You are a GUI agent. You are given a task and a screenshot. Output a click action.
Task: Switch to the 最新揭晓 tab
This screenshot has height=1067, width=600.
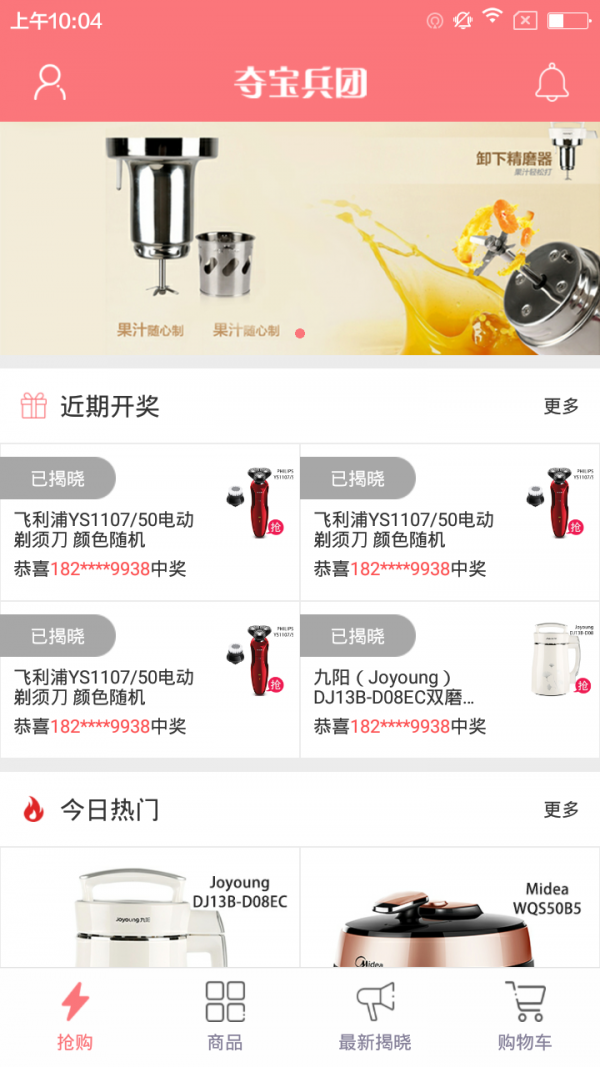pos(375,1016)
